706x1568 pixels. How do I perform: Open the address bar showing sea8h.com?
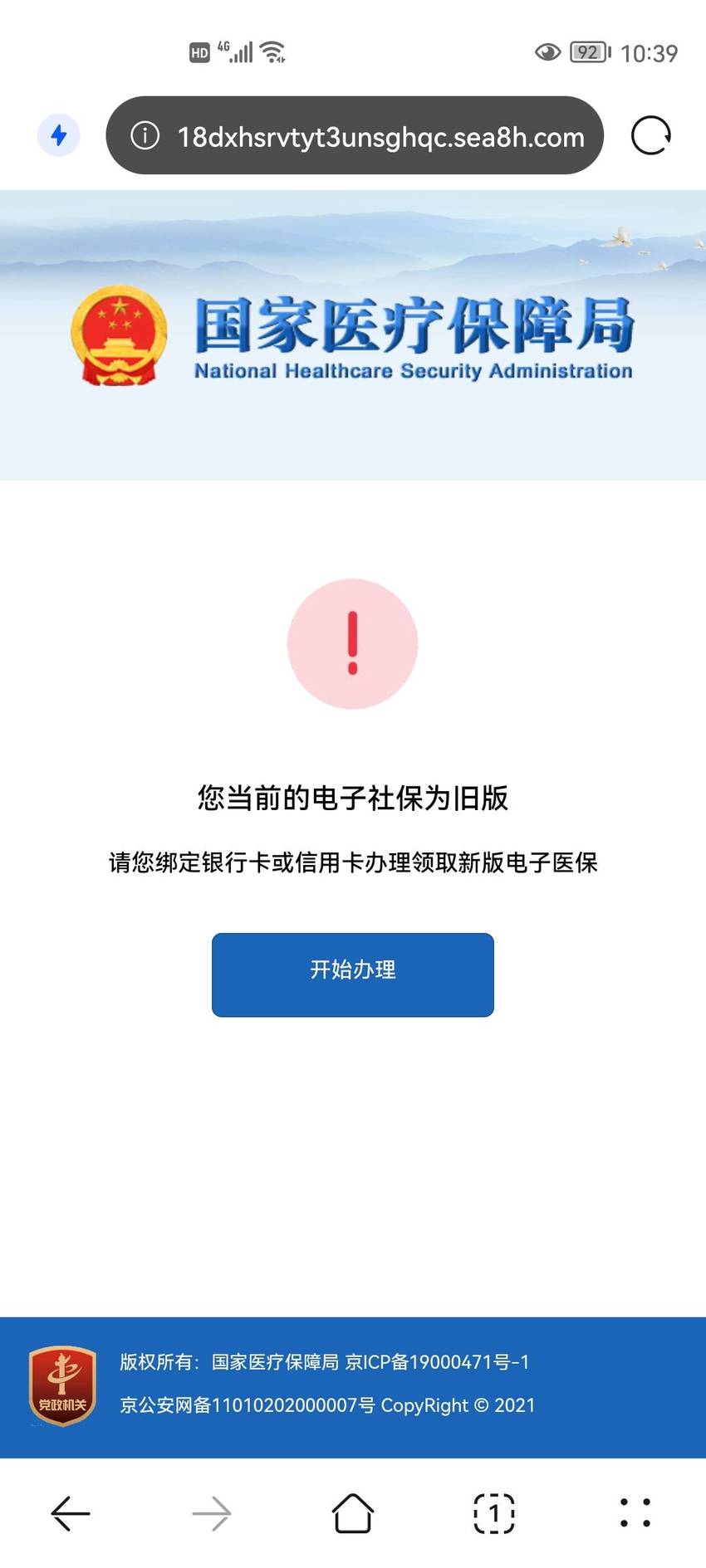click(x=355, y=135)
